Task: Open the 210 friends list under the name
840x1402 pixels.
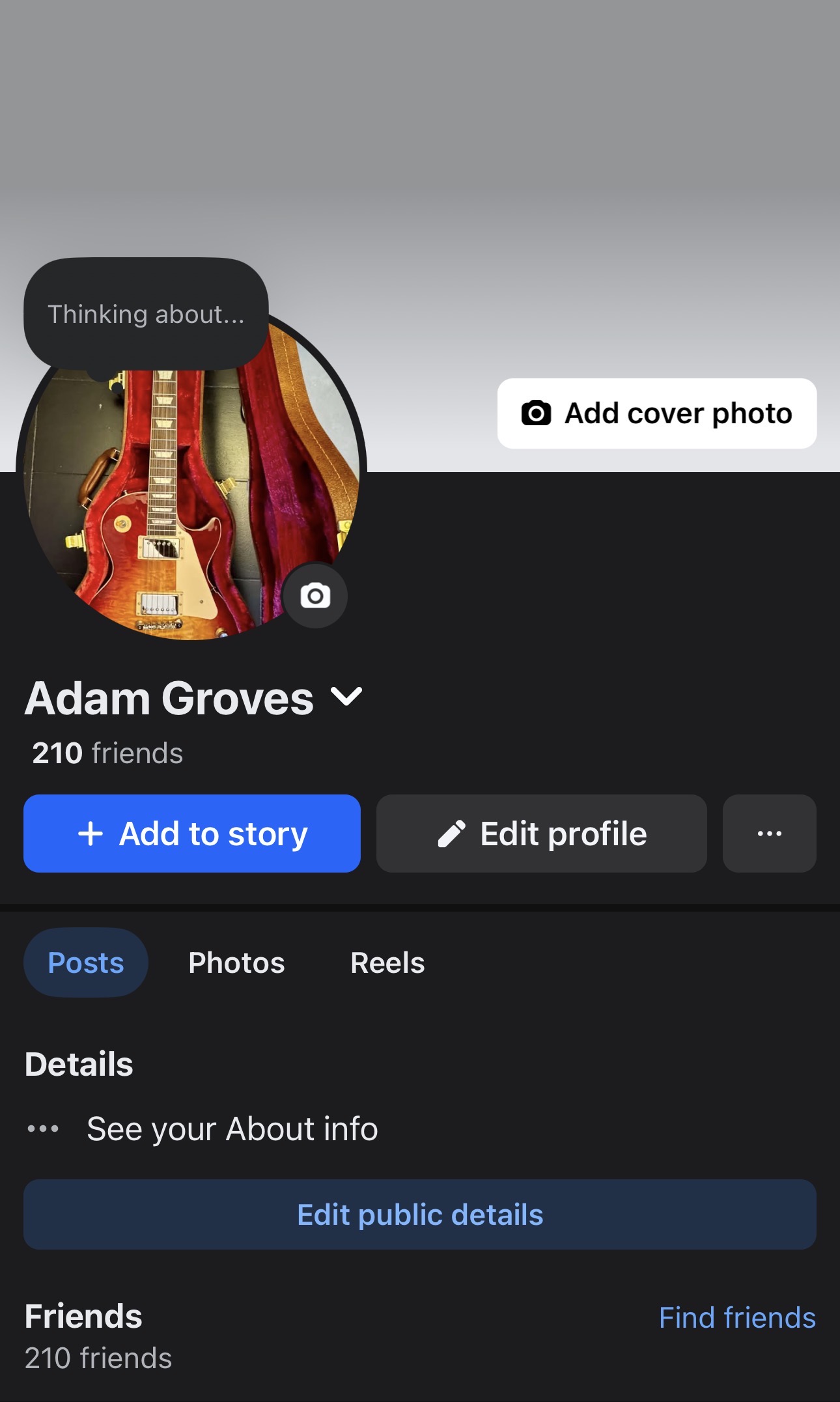Action: (x=107, y=753)
